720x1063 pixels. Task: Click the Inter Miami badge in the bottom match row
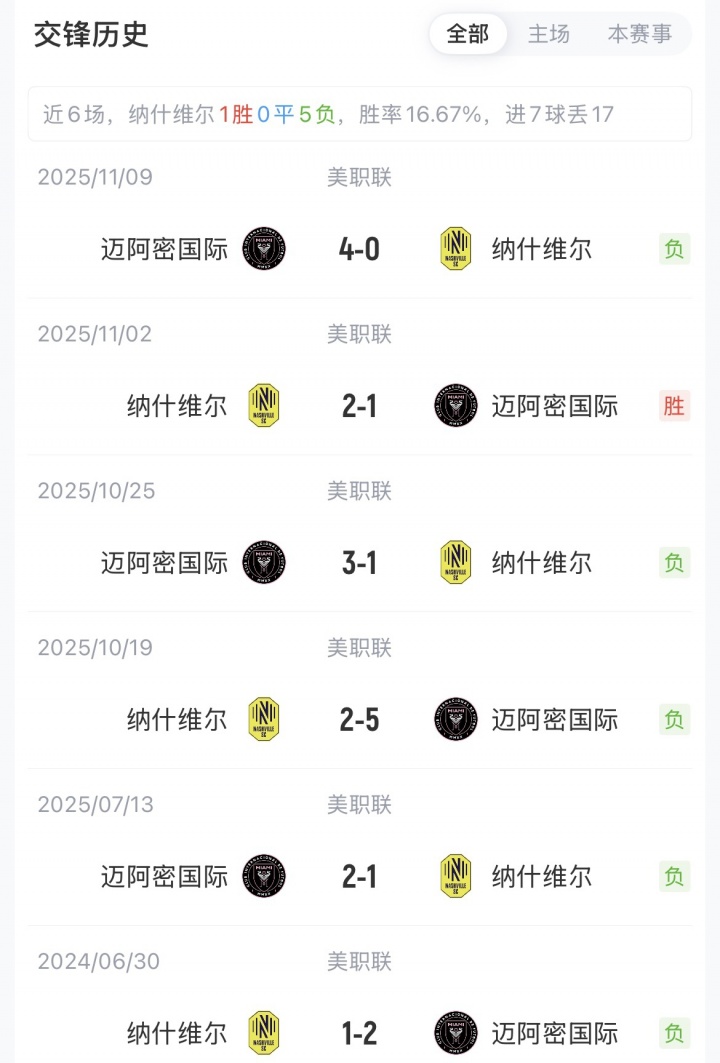coord(456,1033)
